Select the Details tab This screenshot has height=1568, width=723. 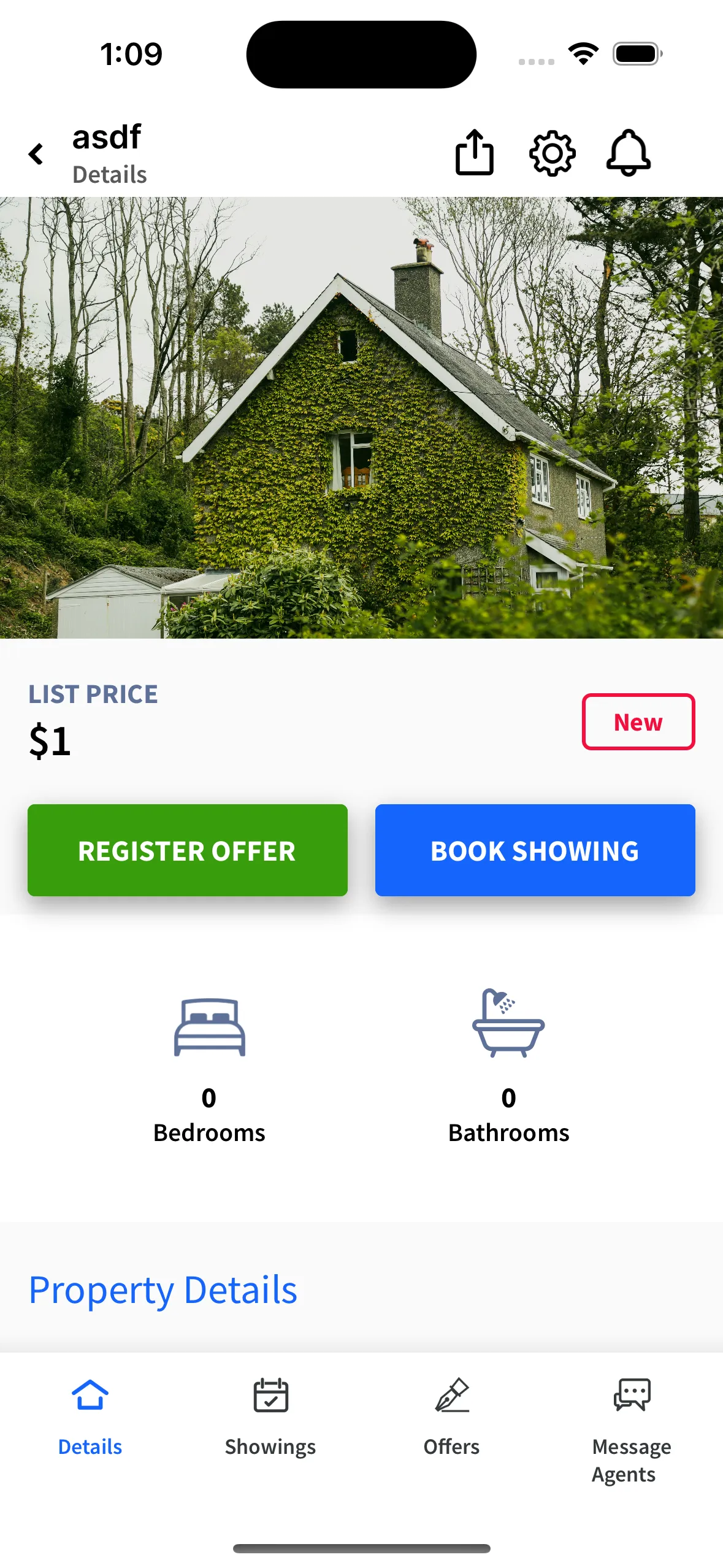(x=90, y=1416)
